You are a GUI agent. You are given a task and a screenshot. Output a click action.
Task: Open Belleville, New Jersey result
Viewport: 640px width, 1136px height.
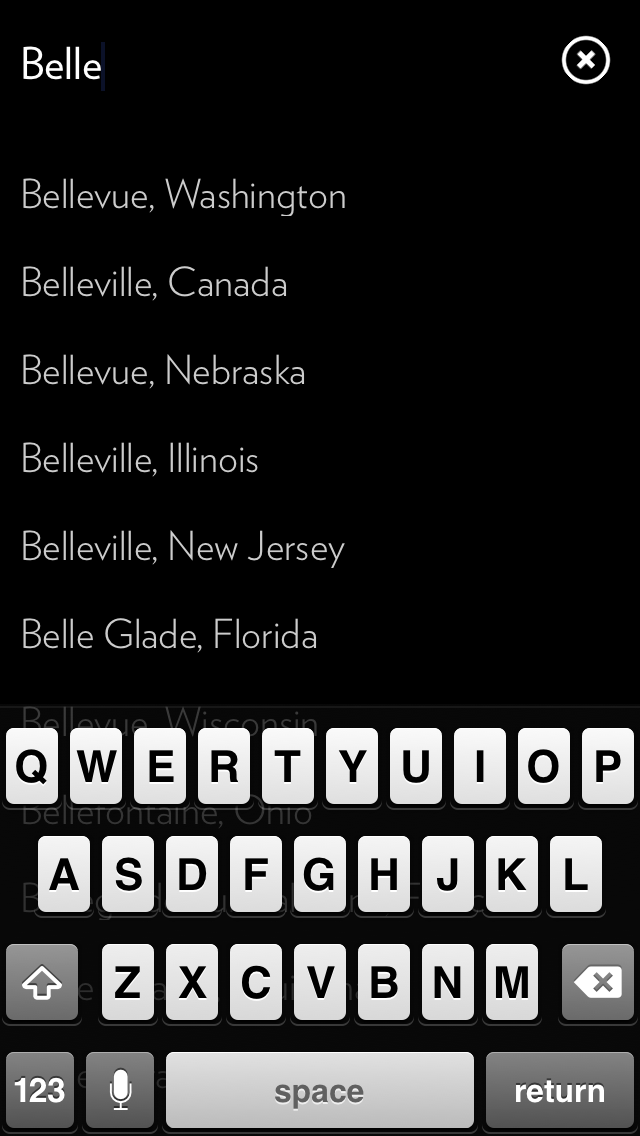point(183,548)
